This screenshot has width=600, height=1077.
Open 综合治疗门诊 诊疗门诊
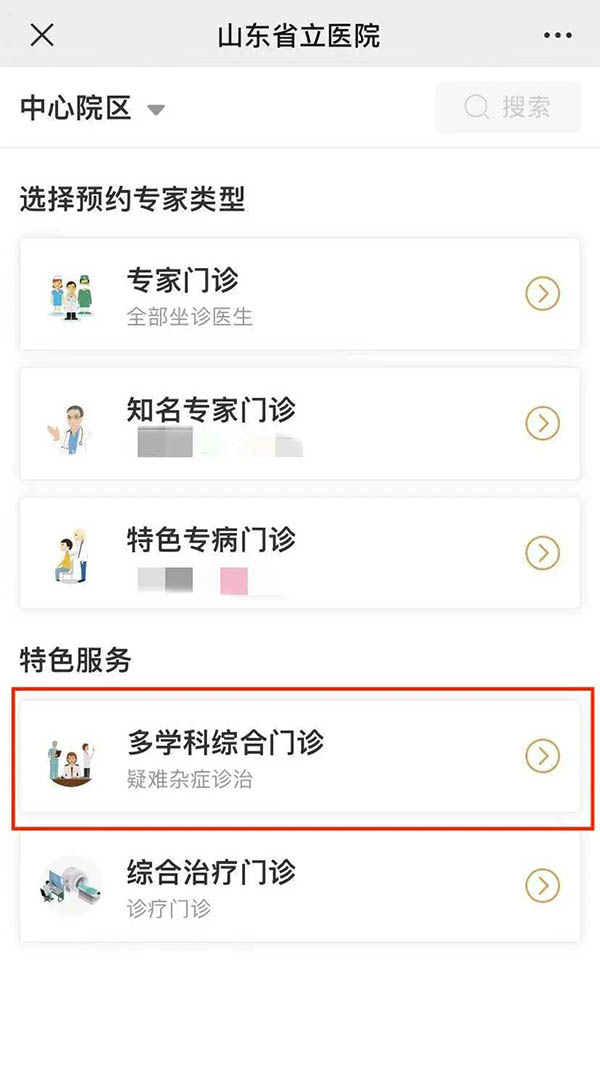[300, 885]
